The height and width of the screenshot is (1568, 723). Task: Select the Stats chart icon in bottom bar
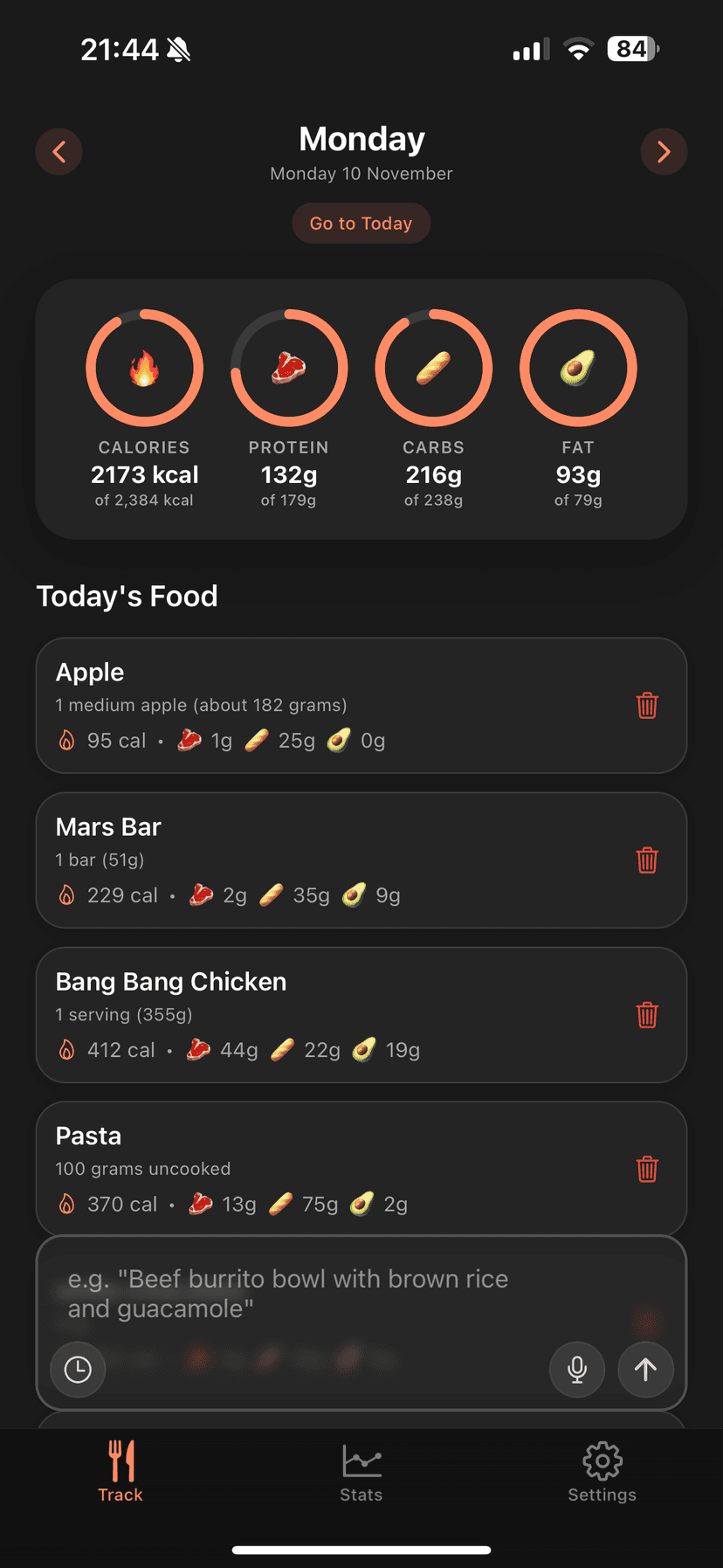click(361, 1460)
